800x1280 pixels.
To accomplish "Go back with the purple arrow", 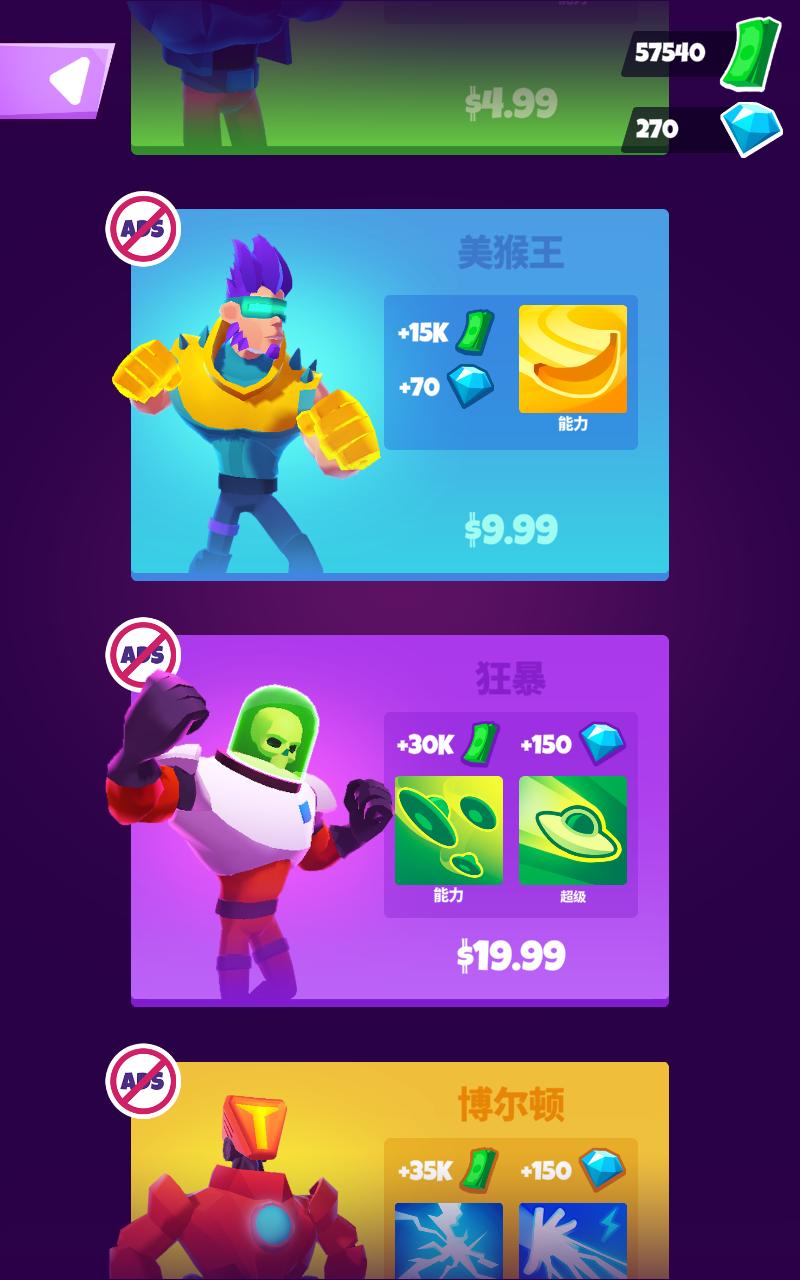I will coord(58,80).
